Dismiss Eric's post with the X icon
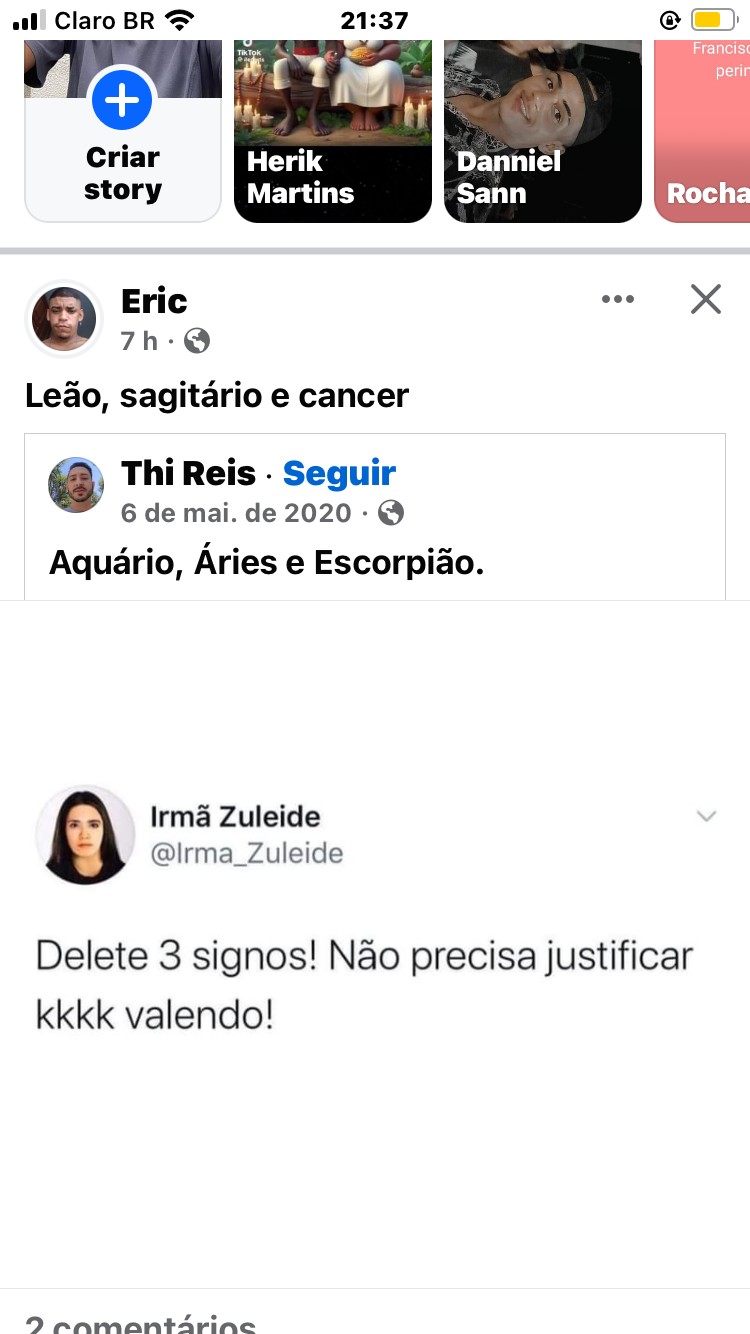Viewport: 750px width, 1334px height. point(706,298)
